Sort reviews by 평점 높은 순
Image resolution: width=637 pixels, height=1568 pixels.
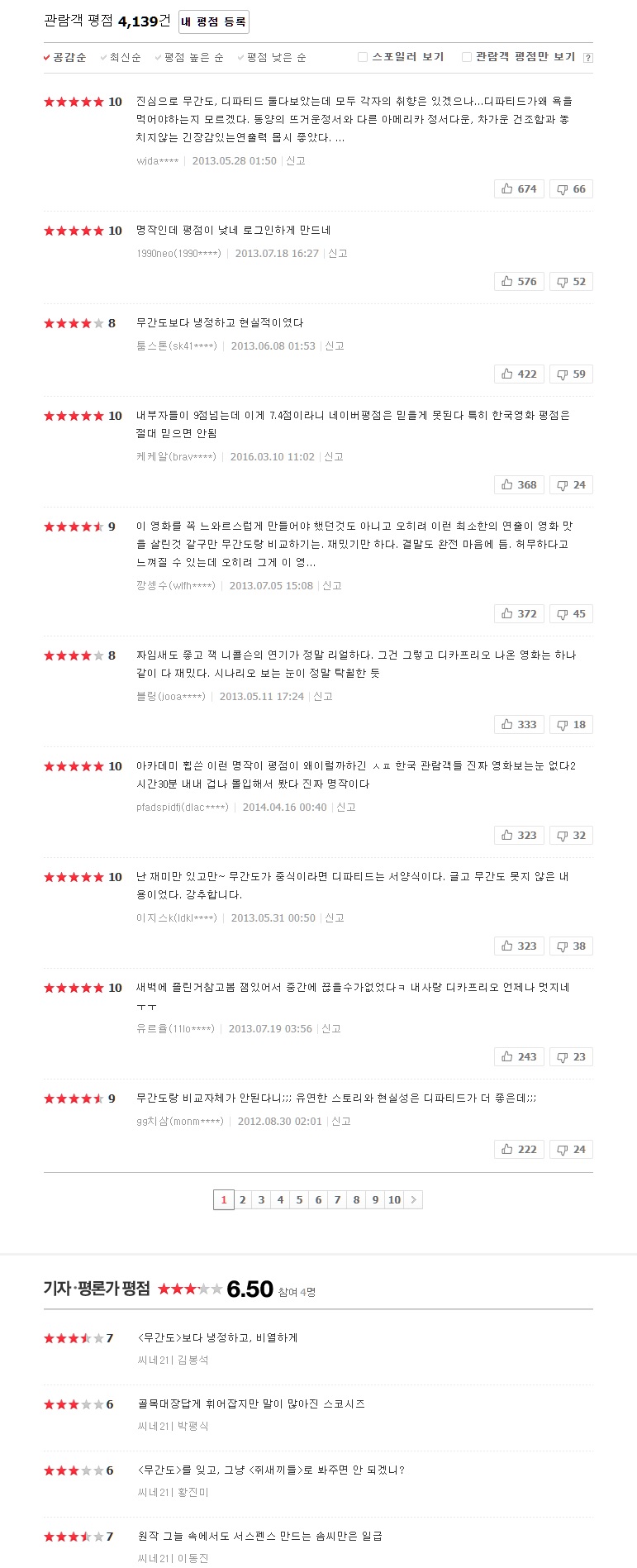click(193, 57)
